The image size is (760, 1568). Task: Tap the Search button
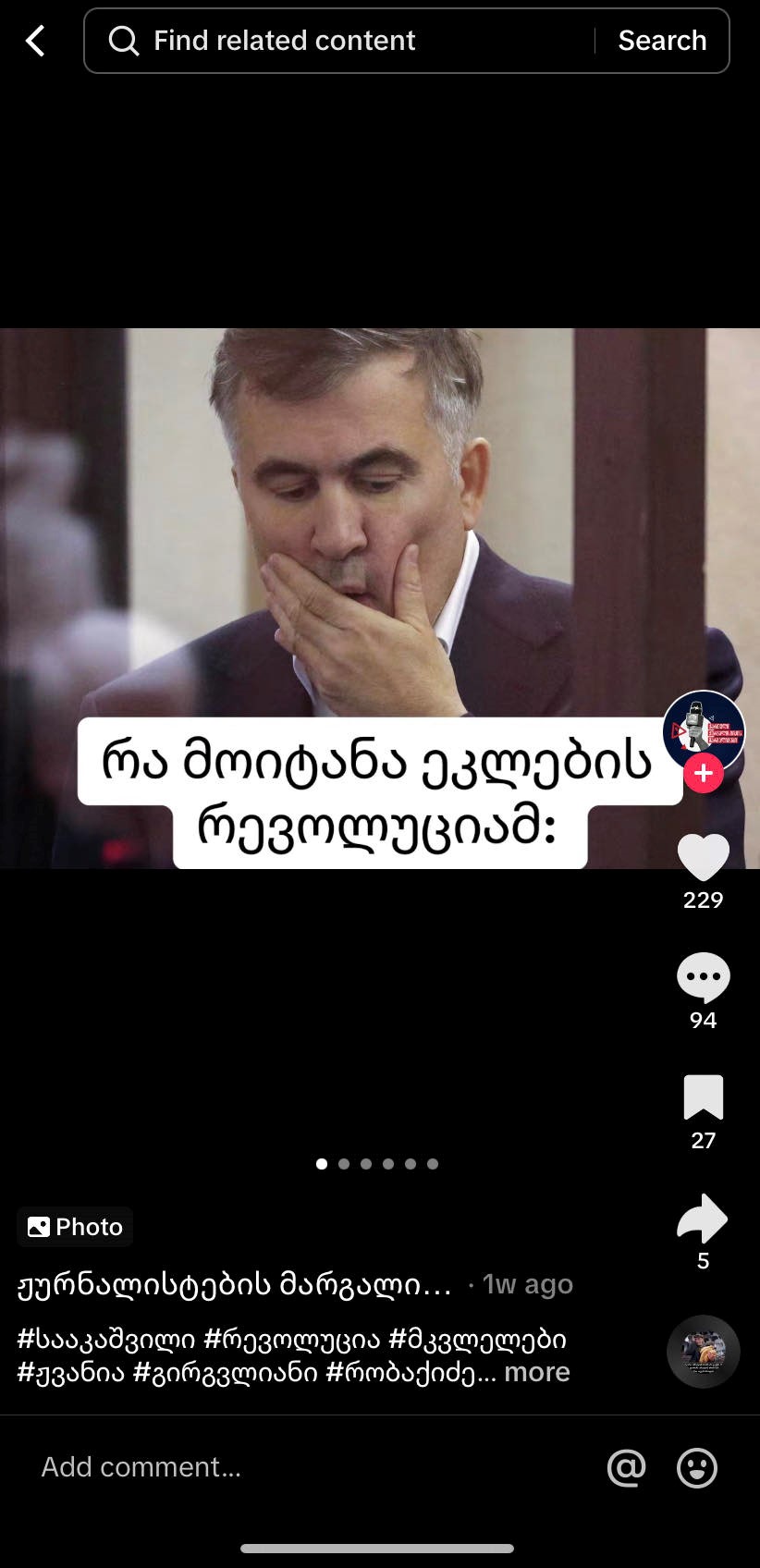point(662,41)
